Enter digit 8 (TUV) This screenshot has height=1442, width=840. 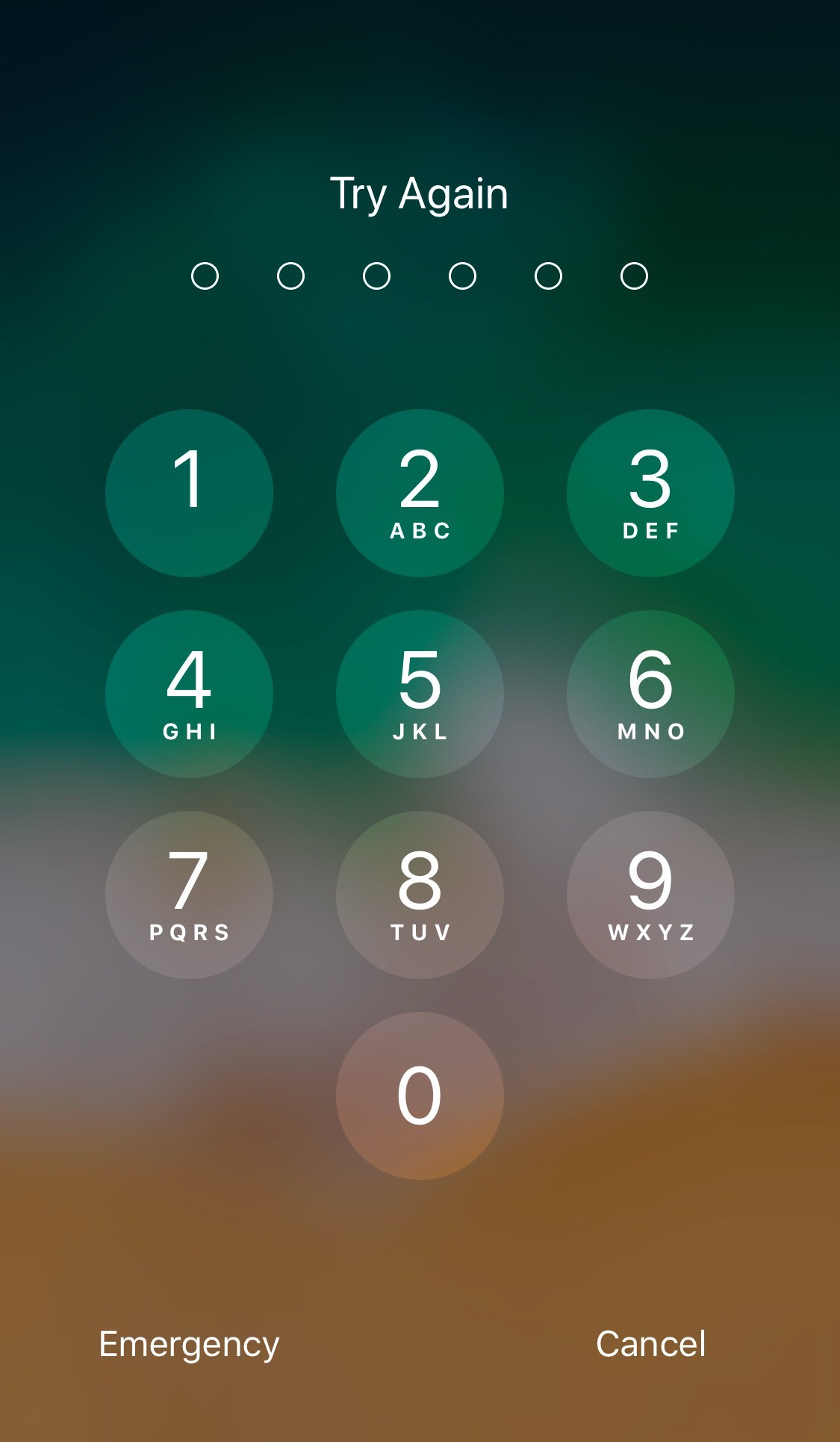420,895
